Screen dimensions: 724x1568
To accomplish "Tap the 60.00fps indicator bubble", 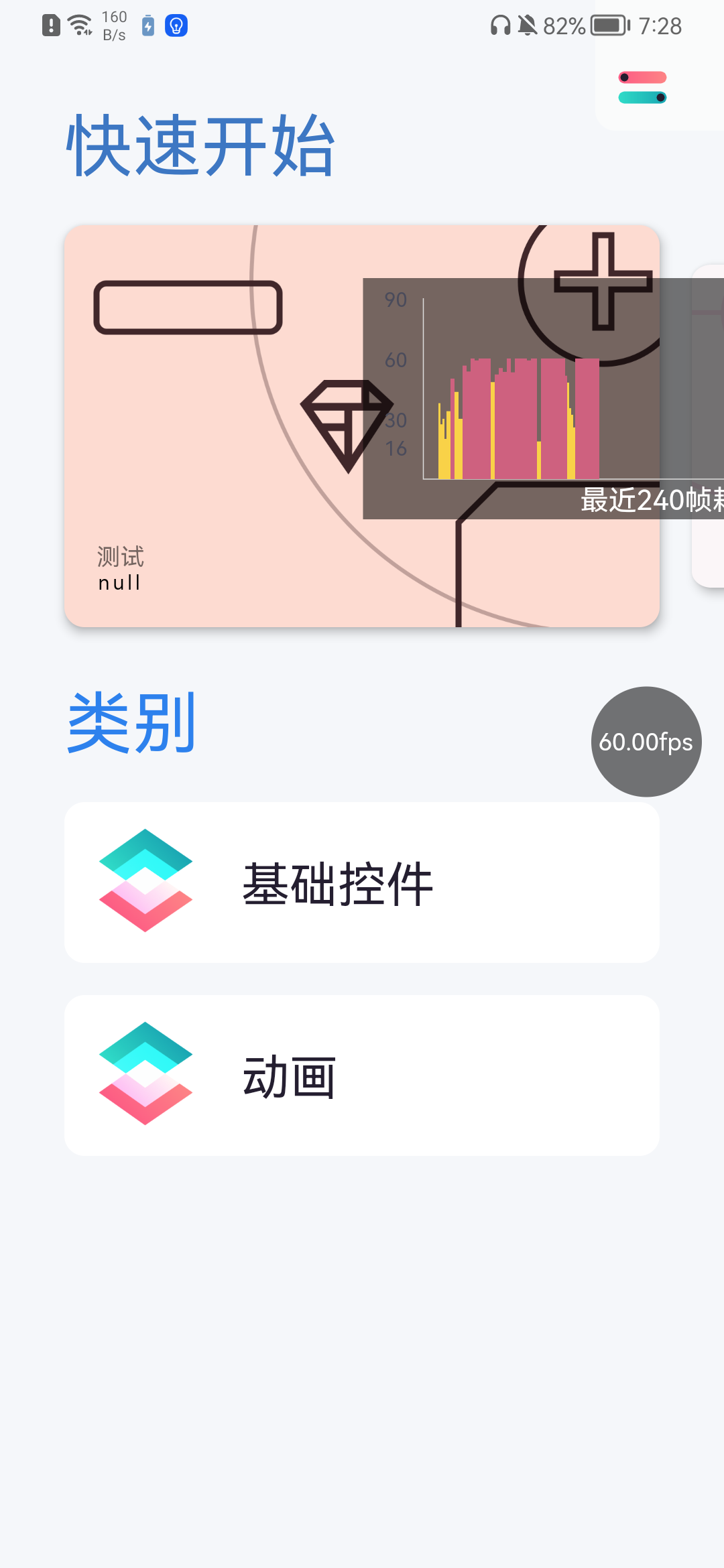I will (x=646, y=742).
